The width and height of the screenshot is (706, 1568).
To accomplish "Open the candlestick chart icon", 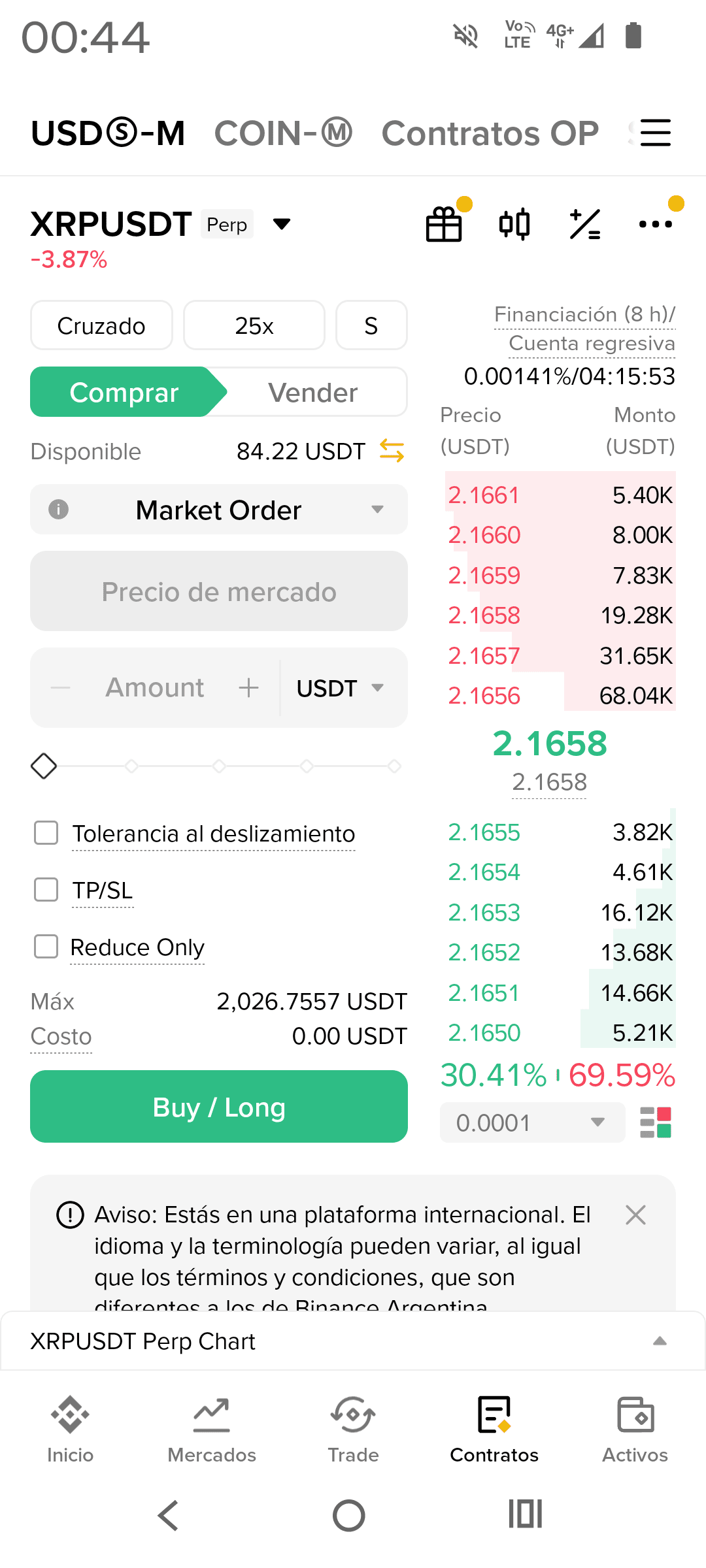I will pos(514,224).
